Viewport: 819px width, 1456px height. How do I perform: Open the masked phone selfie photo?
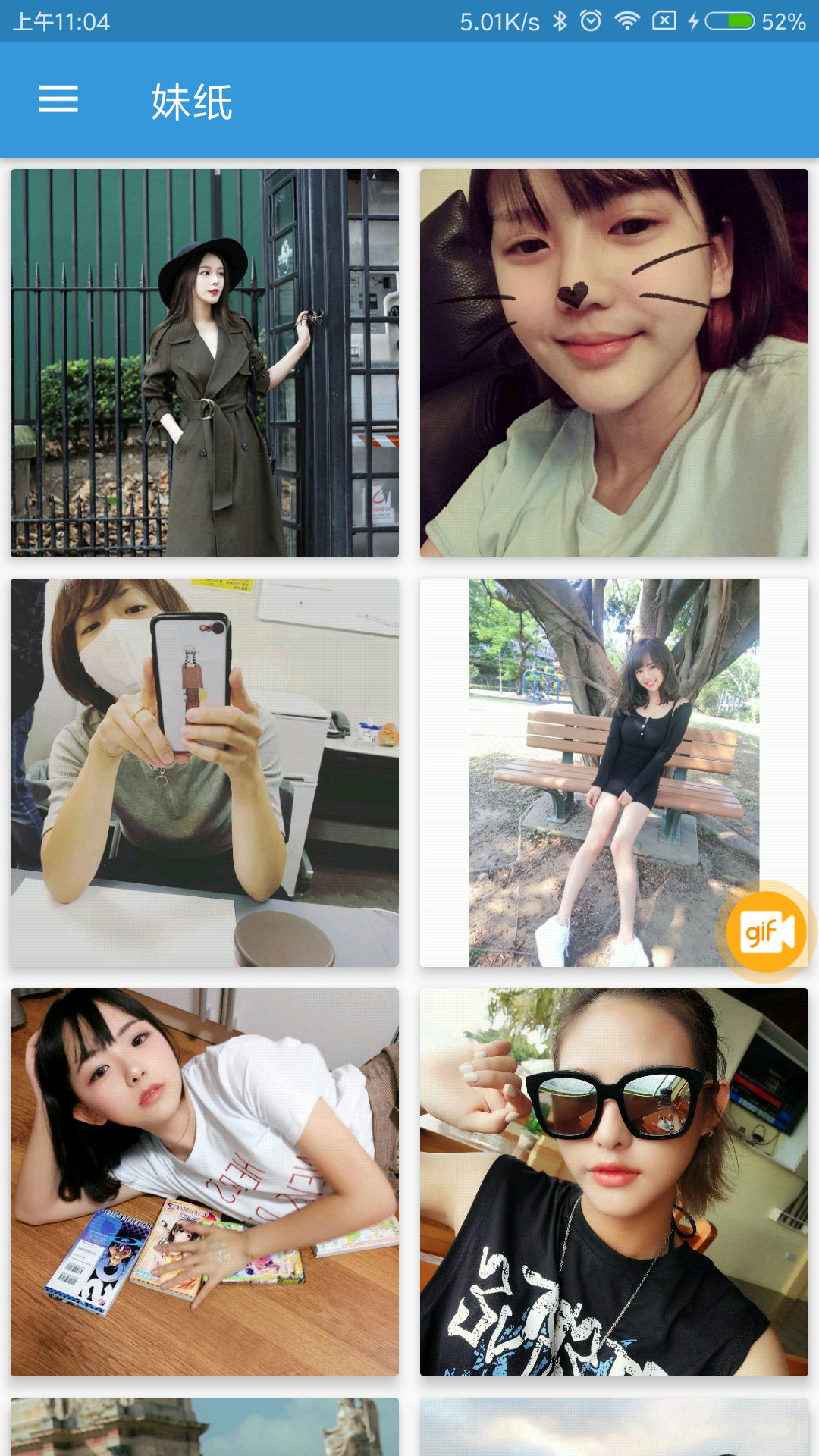pyautogui.click(x=205, y=773)
